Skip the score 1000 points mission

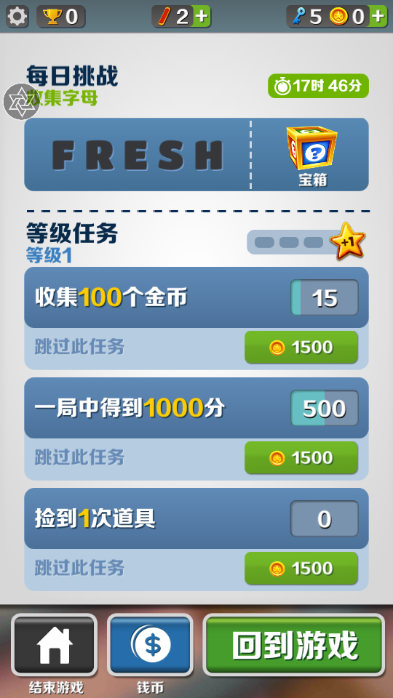coord(301,458)
